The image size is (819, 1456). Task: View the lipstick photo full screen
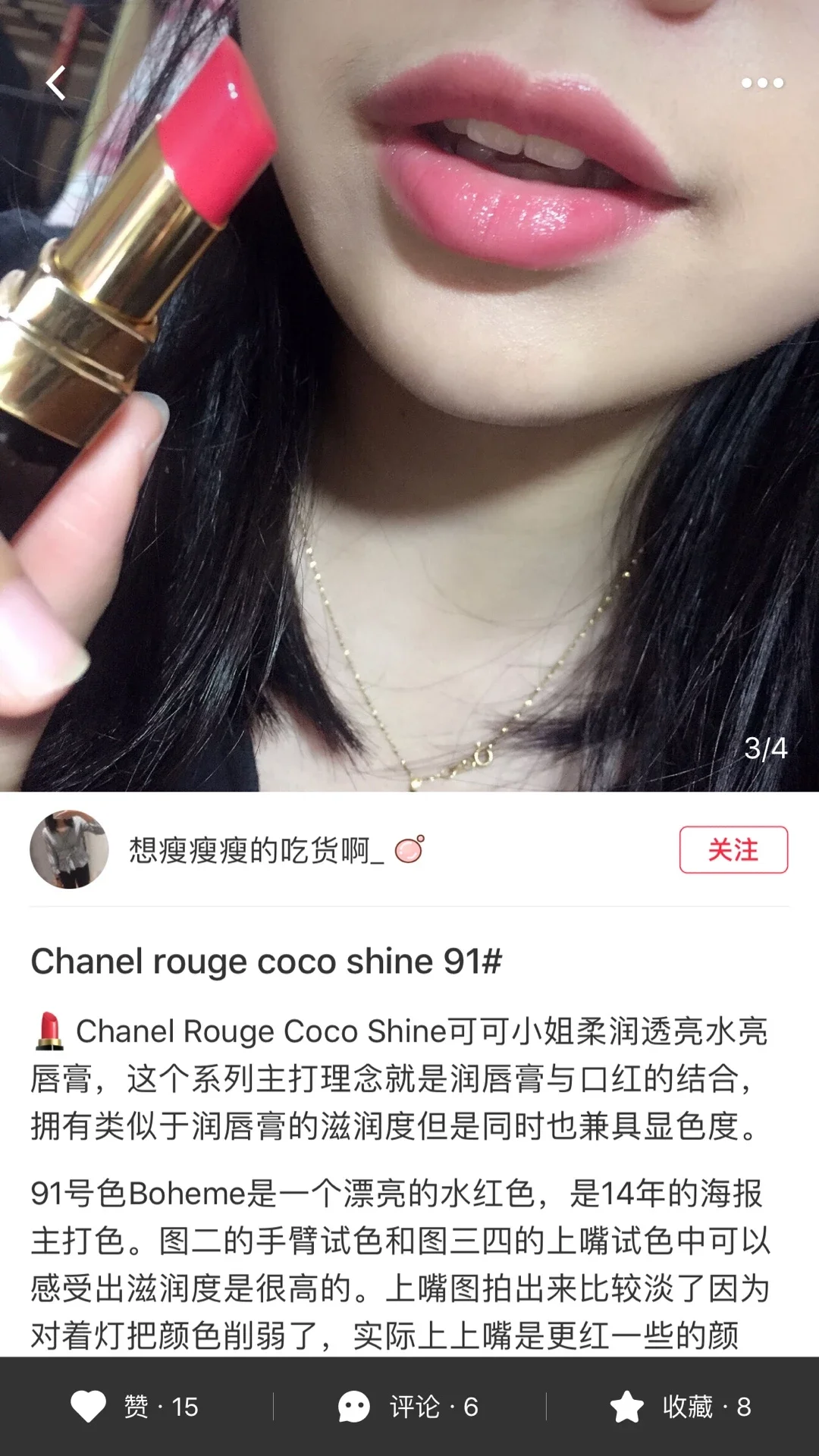coord(409,396)
